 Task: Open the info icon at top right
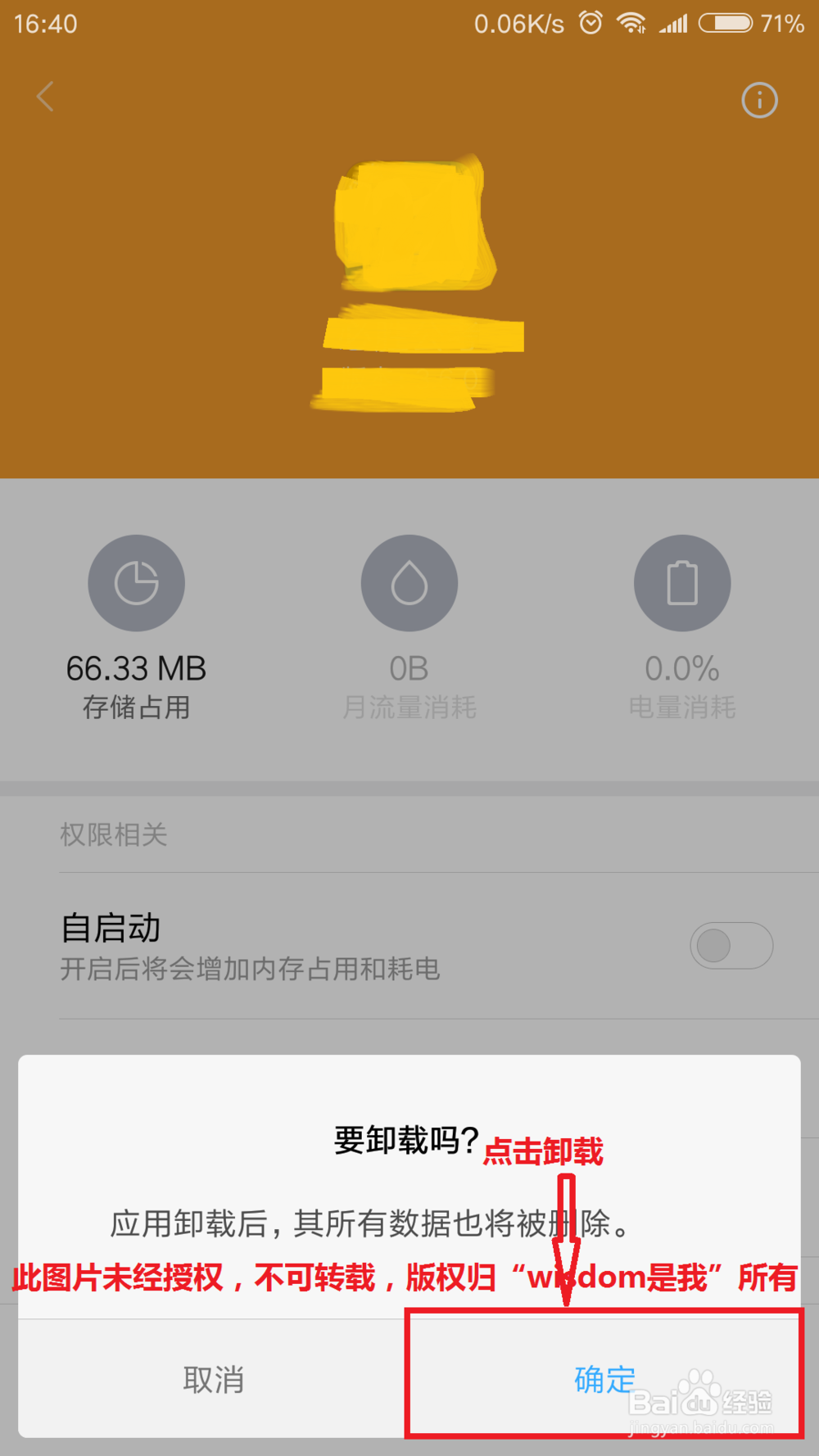point(760,100)
